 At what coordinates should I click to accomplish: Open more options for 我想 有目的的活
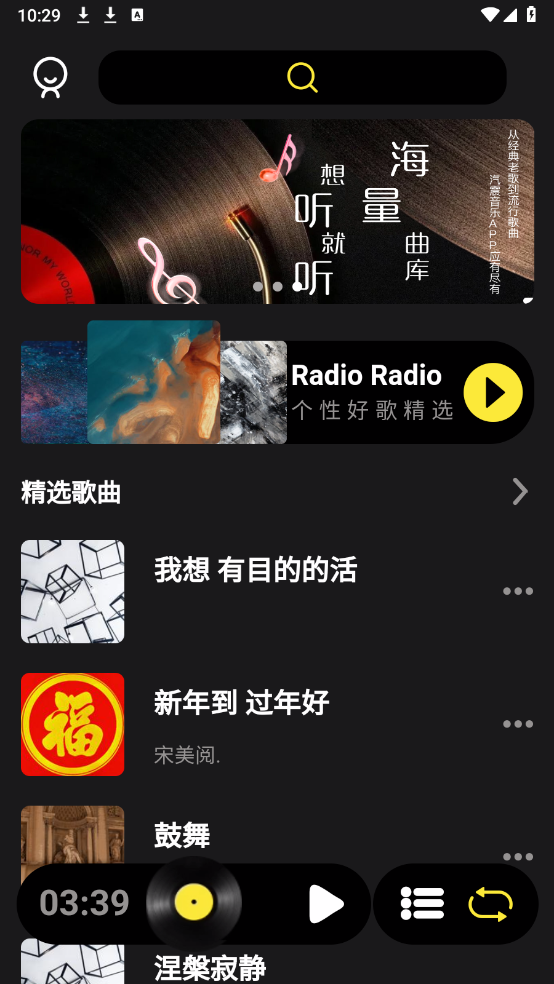tap(518, 591)
